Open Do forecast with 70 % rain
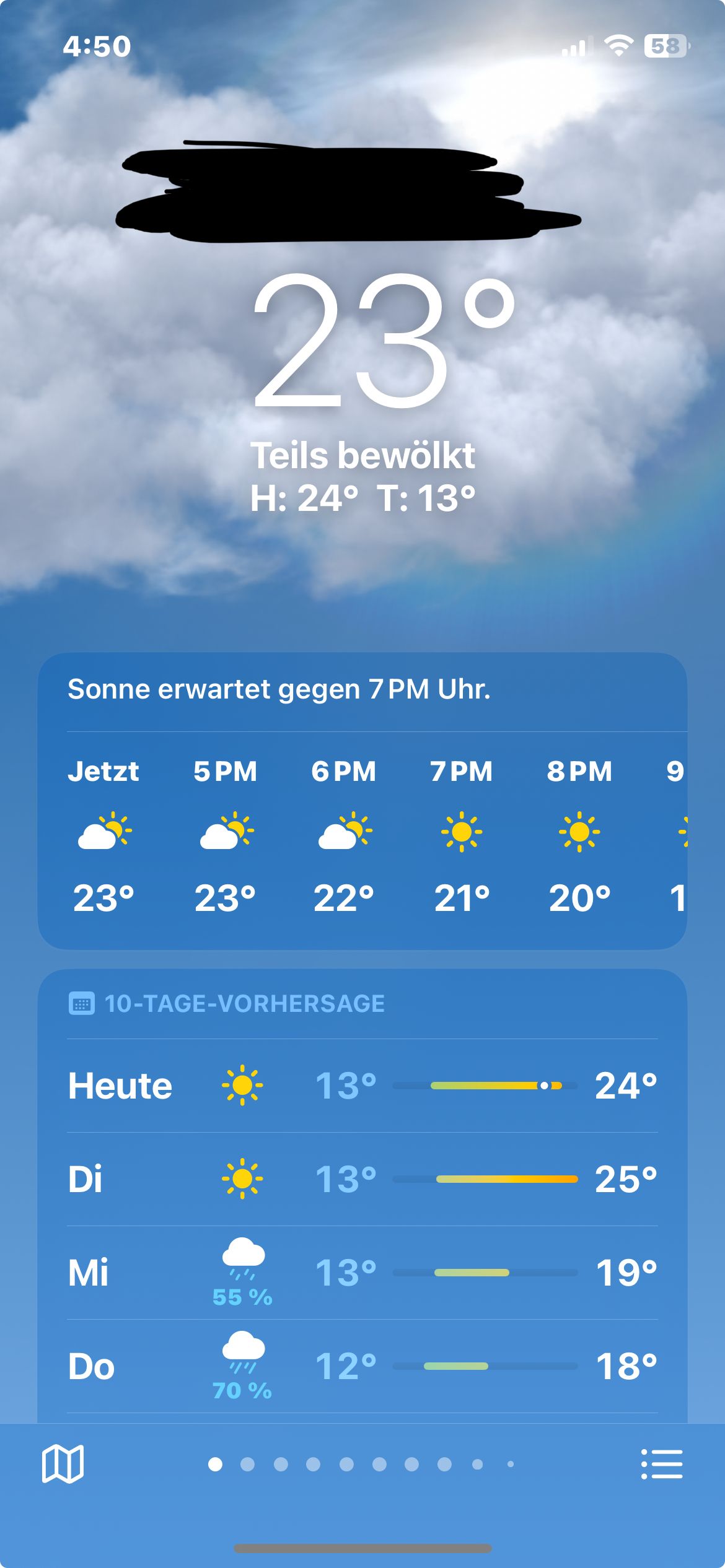725x1568 pixels. 362,1366
